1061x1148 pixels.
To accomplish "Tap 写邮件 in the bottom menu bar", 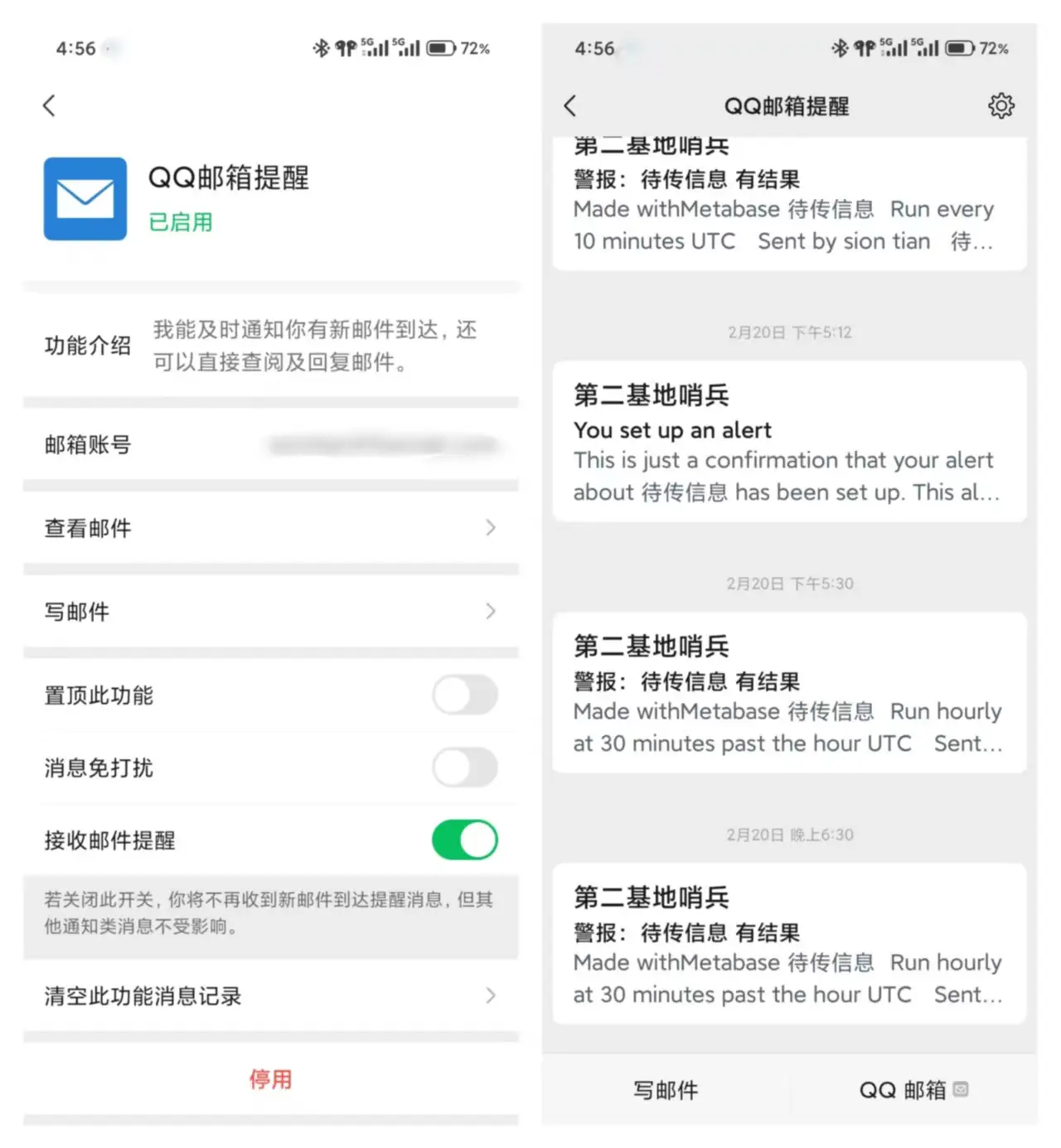I will tap(666, 1090).
